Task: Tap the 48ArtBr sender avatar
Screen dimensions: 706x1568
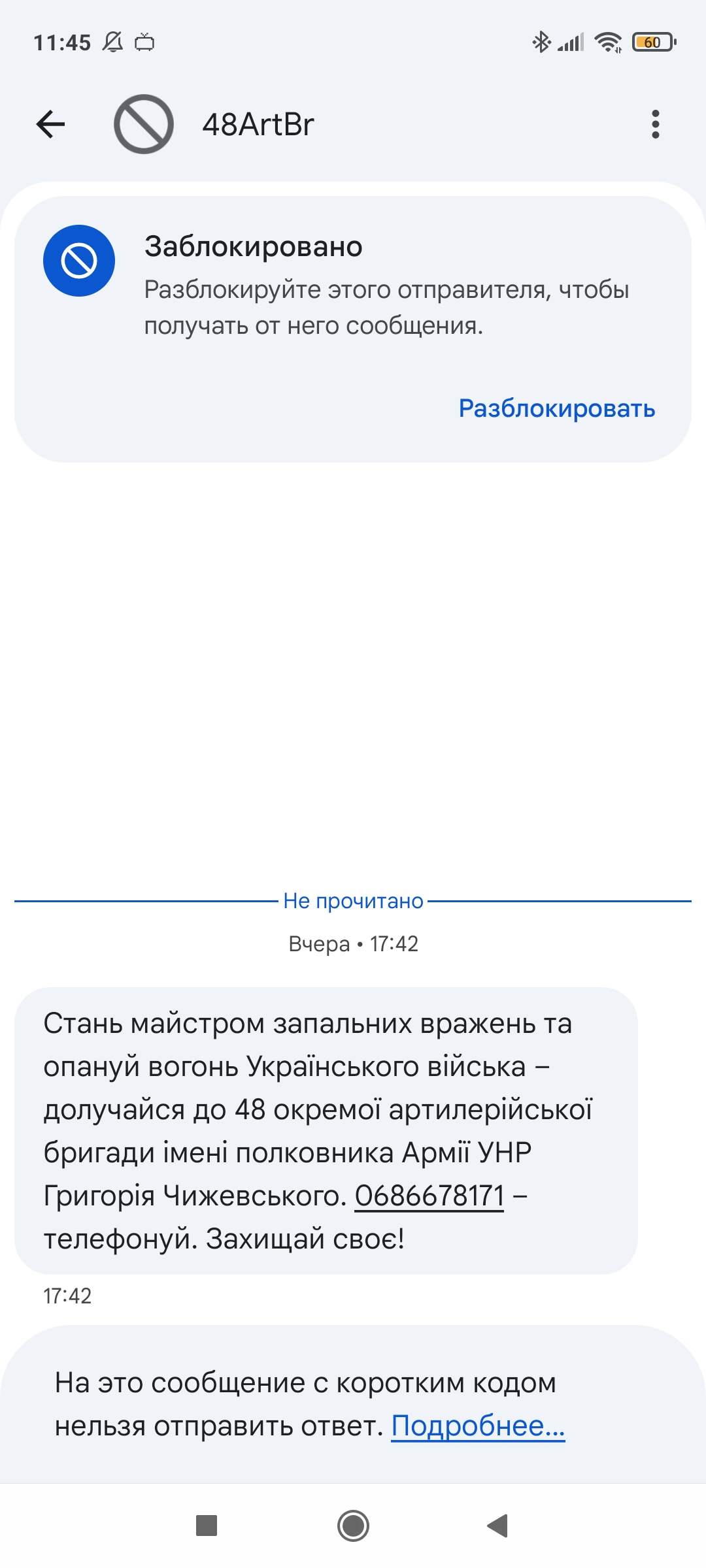Action: click(x=144, y=124)
